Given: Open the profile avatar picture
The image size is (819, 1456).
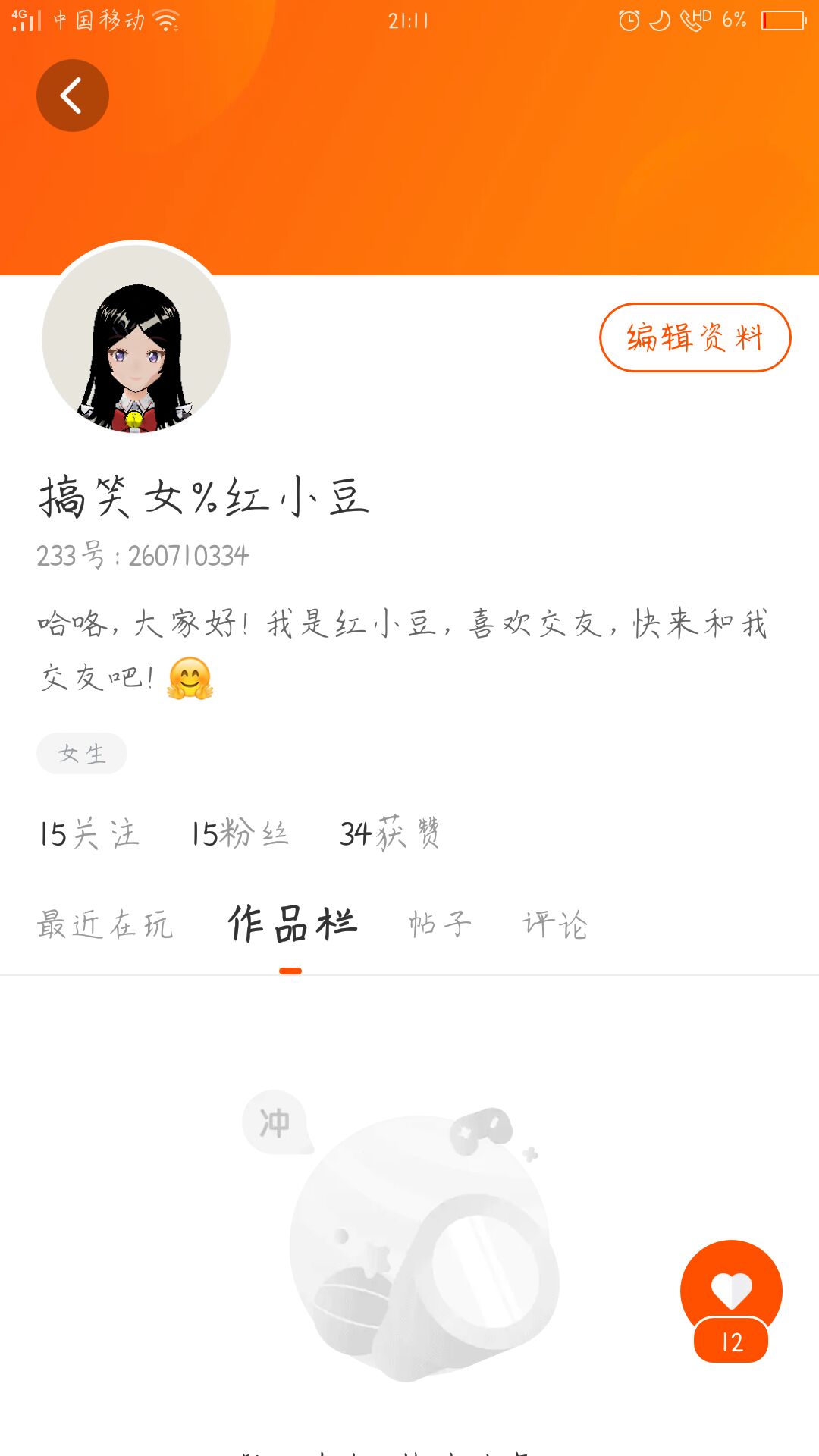Looking at the screenshot, I should 136,339.
